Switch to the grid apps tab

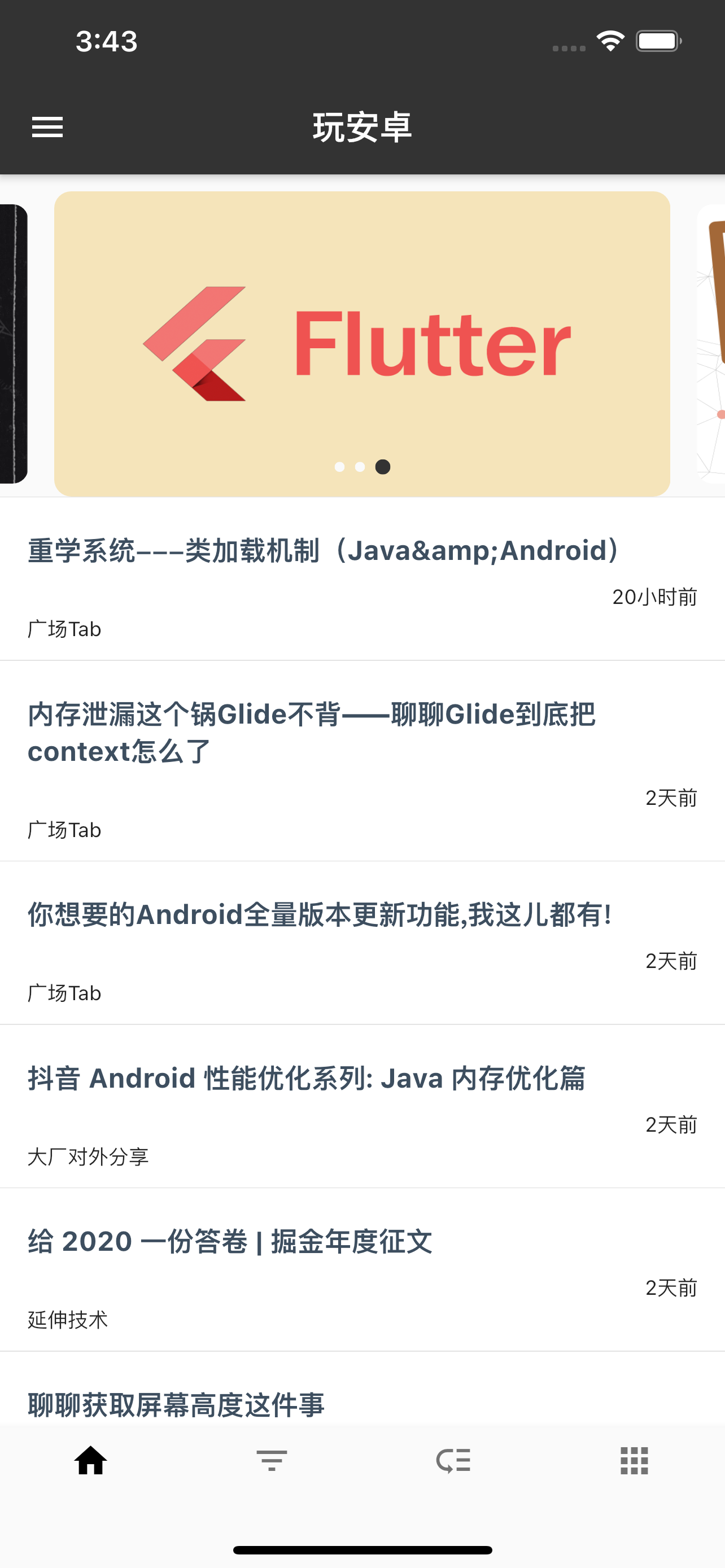(x=634, y=1460)
